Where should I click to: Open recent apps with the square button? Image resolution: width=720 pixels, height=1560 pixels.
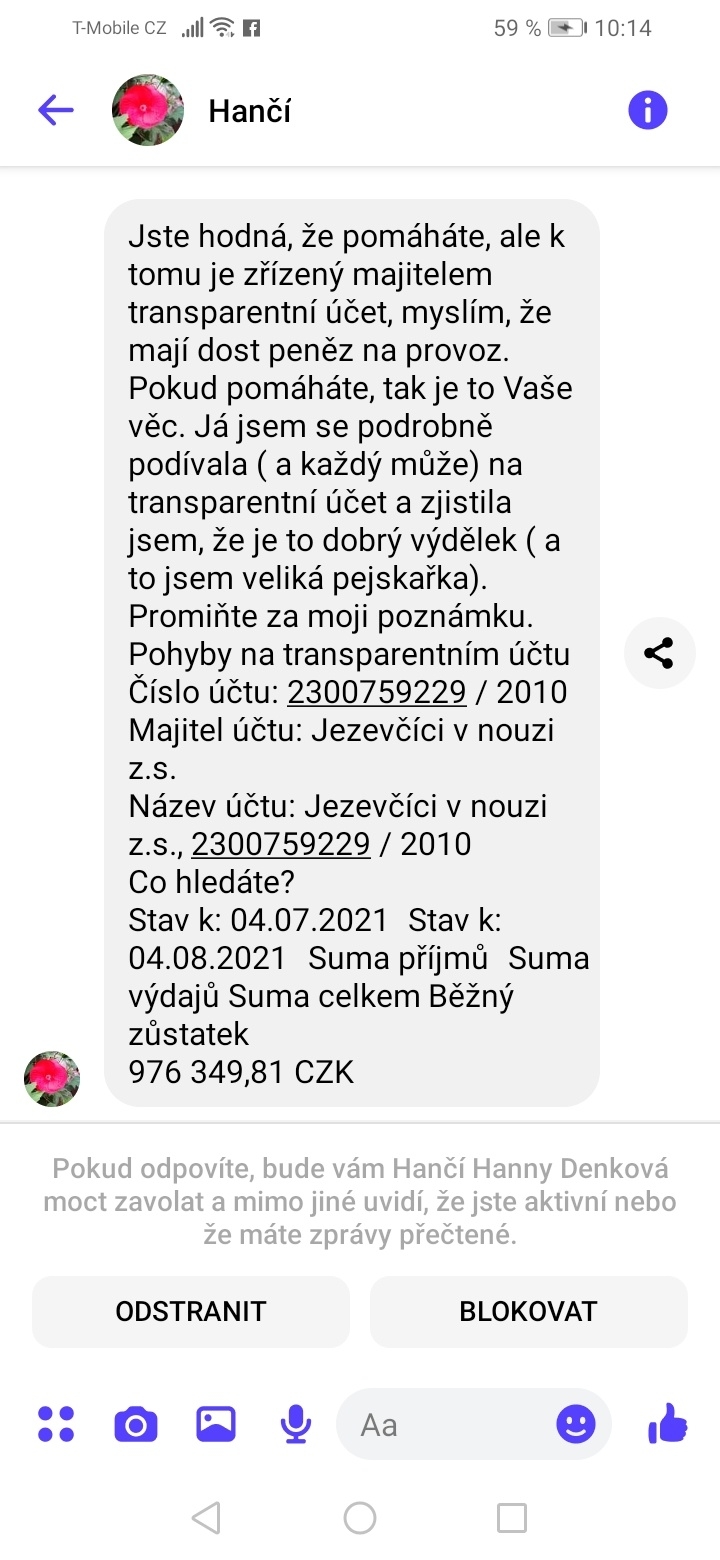[x=512, y=1518]
